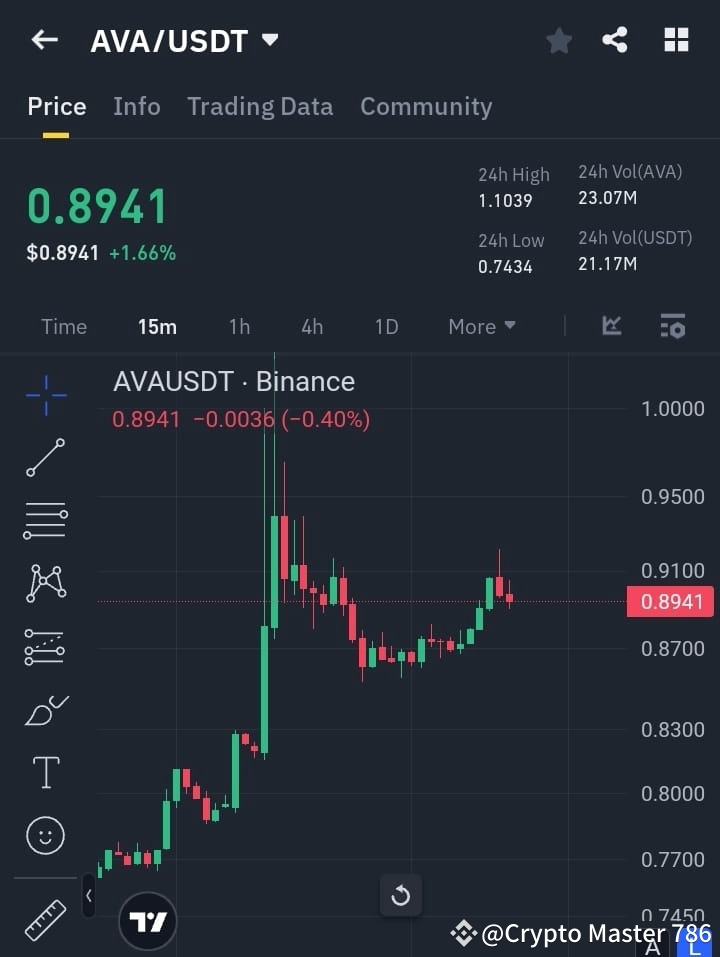Open chart settings icon
Screen dimensions: 720x957
[672, 326]
